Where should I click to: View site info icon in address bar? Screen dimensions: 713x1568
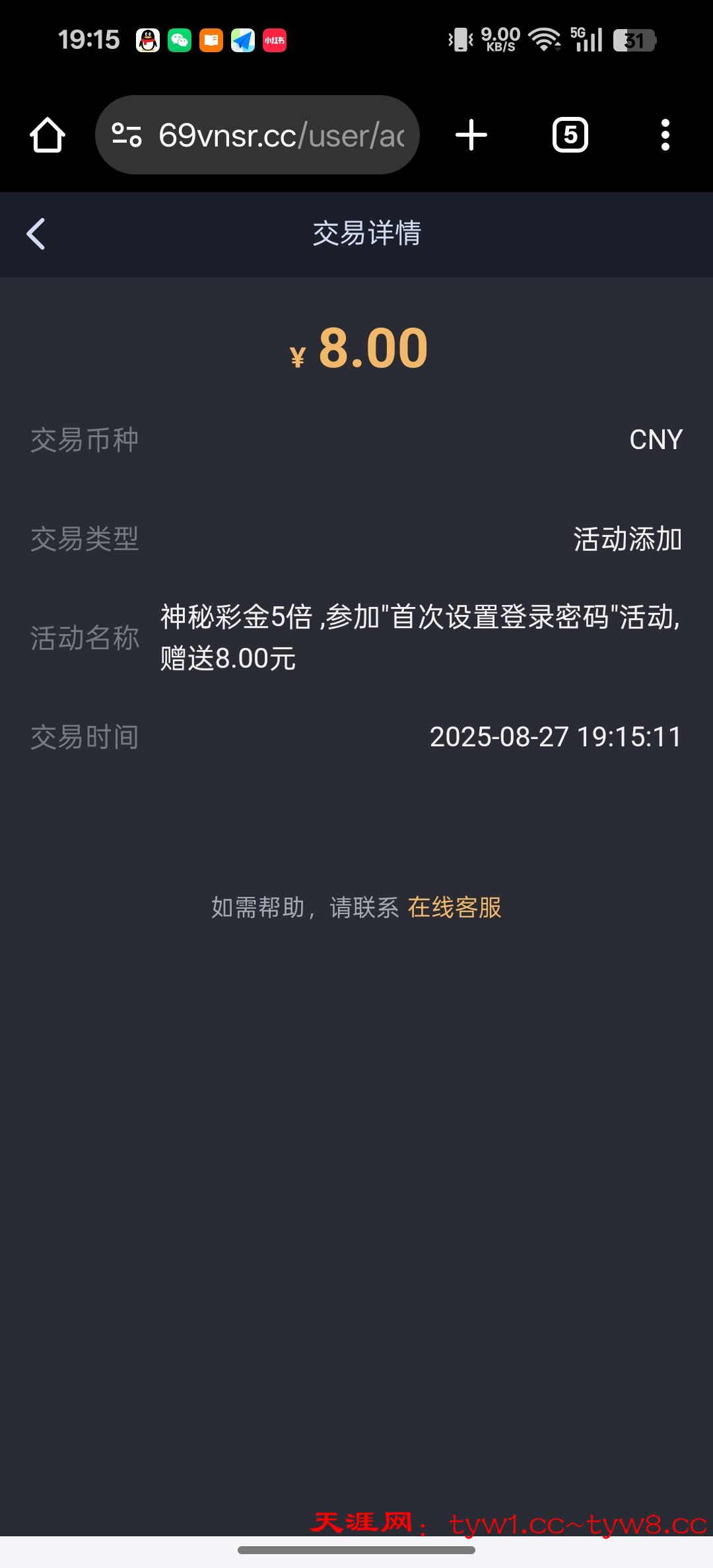[127, 135]
